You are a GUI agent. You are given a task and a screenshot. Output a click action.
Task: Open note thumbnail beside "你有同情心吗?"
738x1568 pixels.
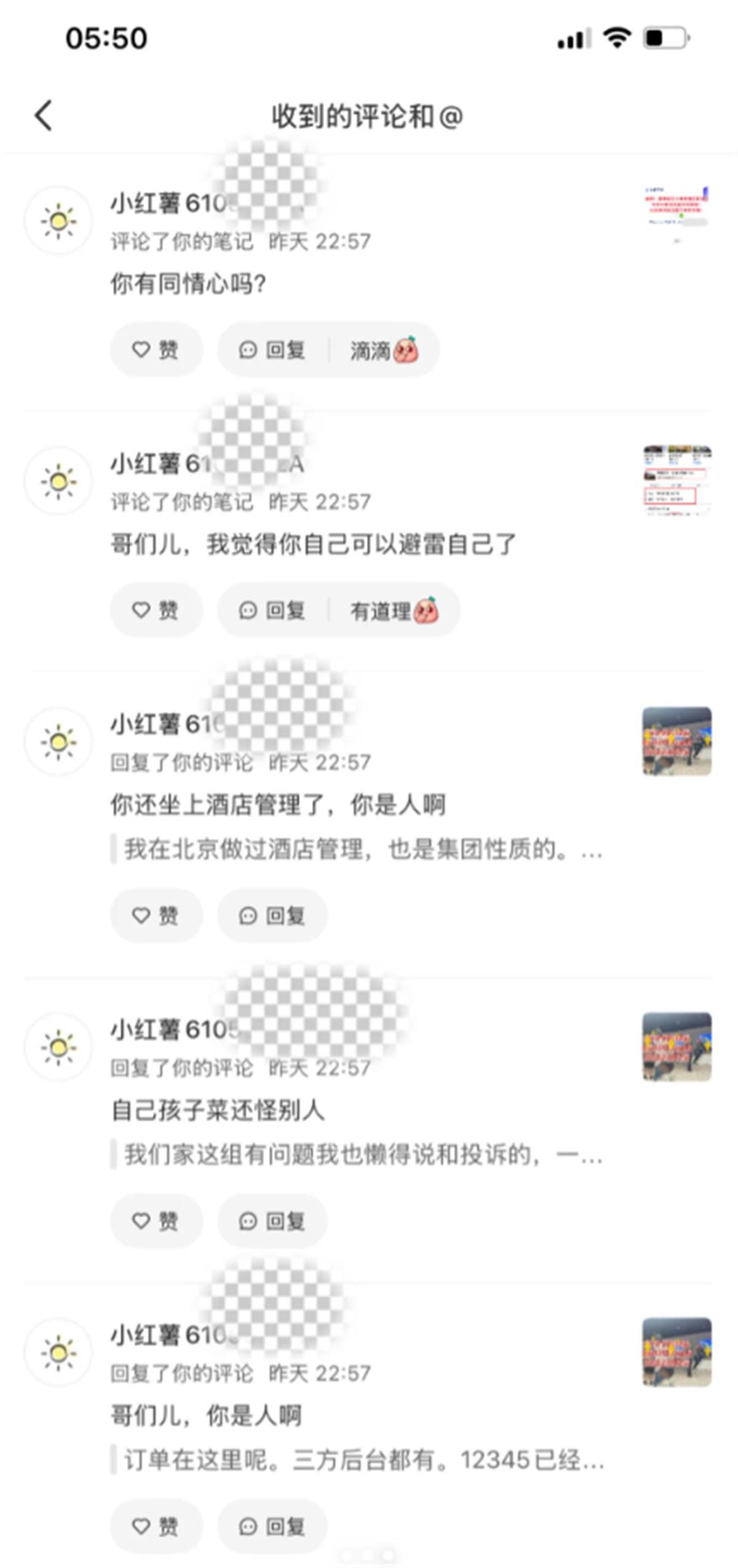tap(676, 212)
